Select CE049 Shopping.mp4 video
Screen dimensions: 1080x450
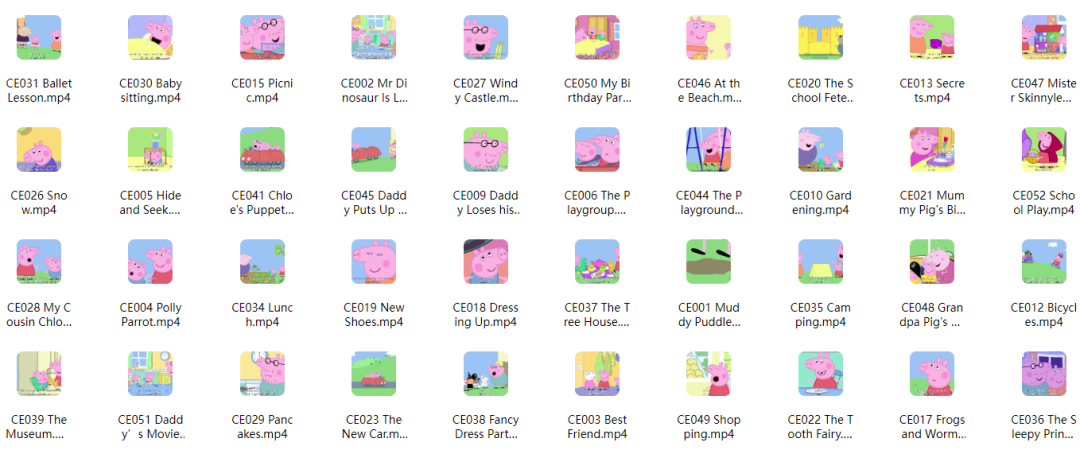pos(709,374)
